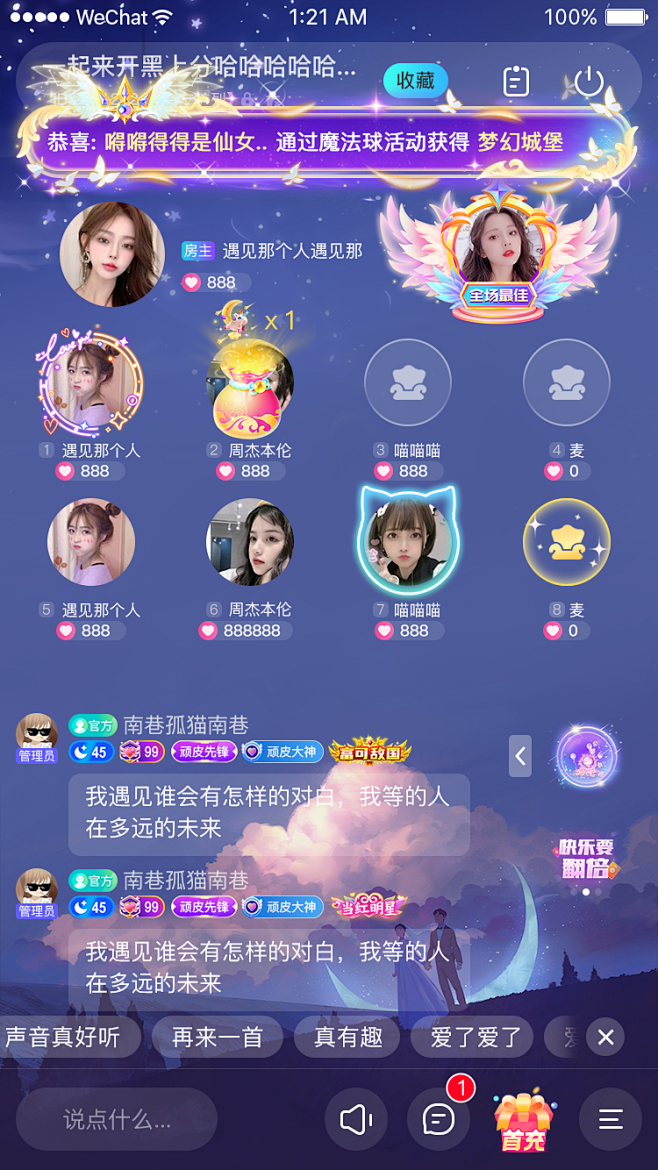The height and width of the screenshot is (1170, 658).
Task: Tap the 说点什么 message input
Action: [117, 1119]
